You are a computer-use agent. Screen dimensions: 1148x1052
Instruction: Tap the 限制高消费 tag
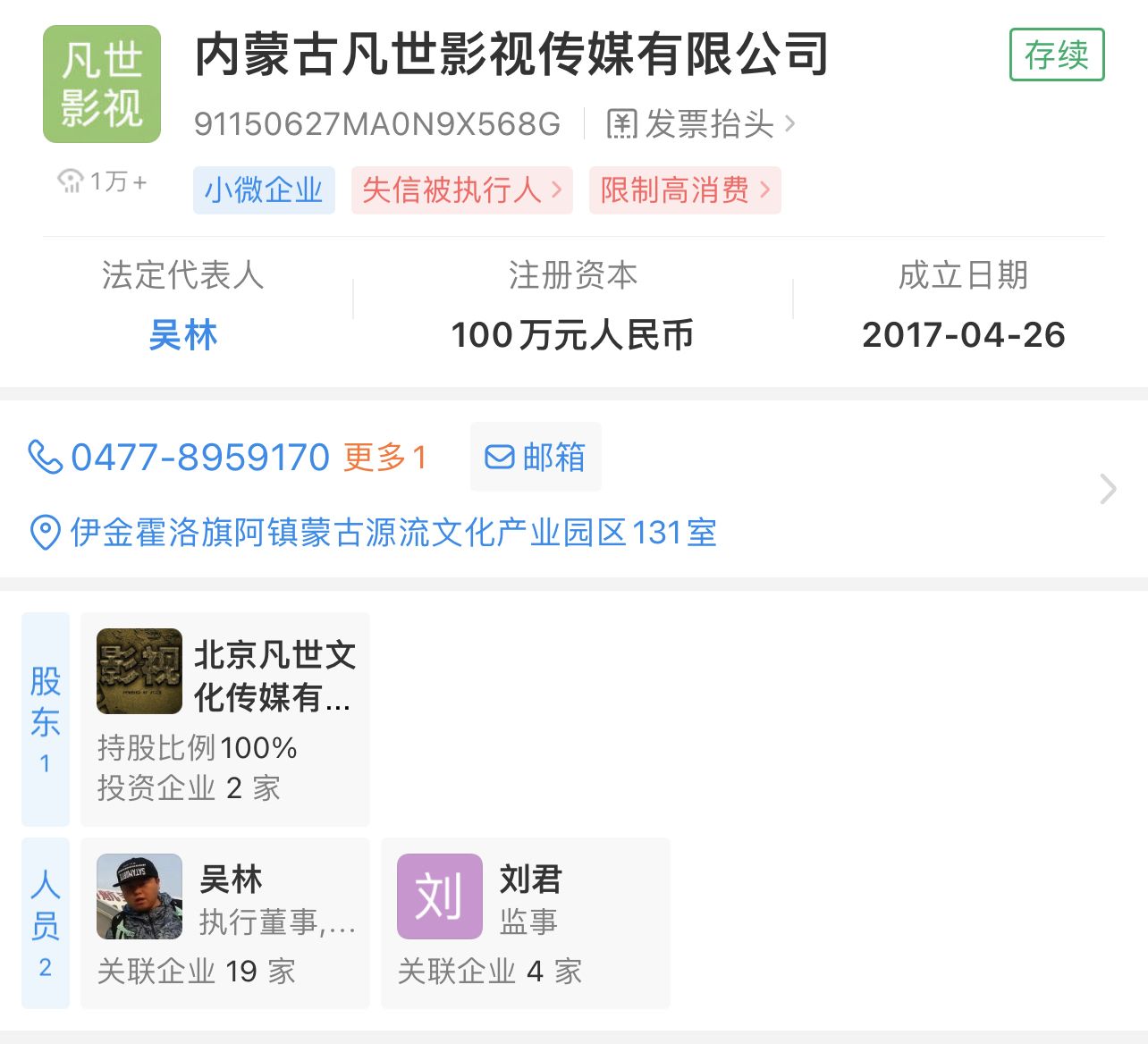click(684, 189)
